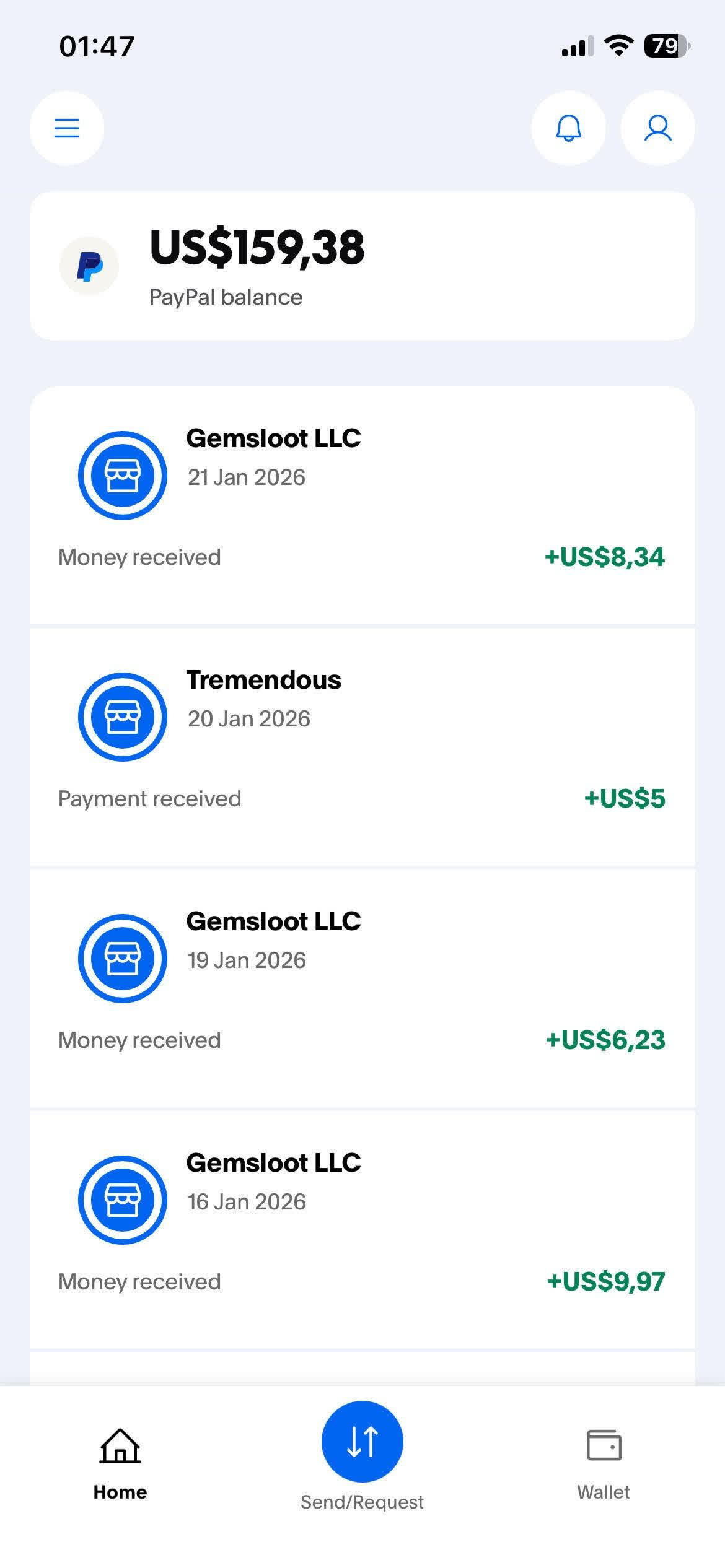Open notifications via the bell icon
The width and height of the screenshot is (725, 1568).
click(x=568, y=128)
